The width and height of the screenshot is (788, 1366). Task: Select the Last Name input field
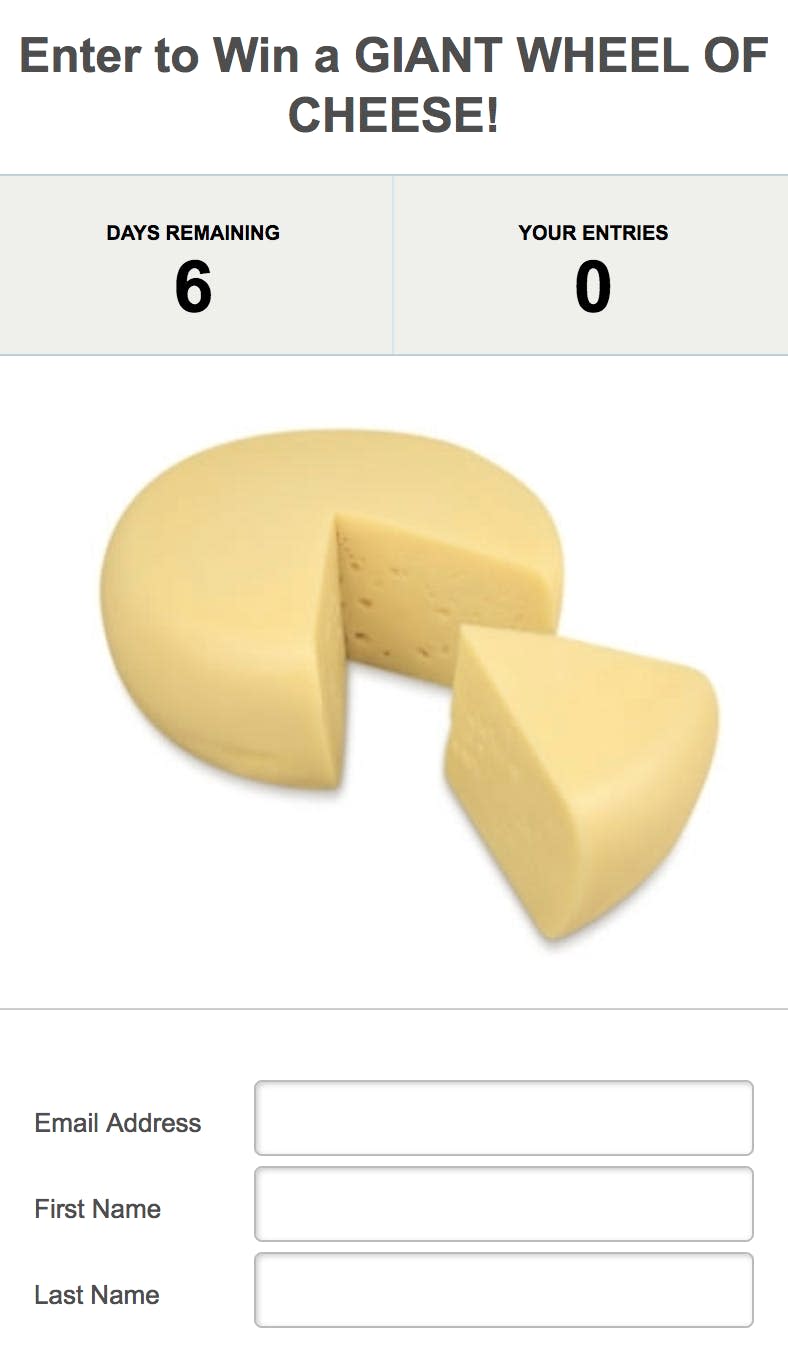pos(503,1290)
